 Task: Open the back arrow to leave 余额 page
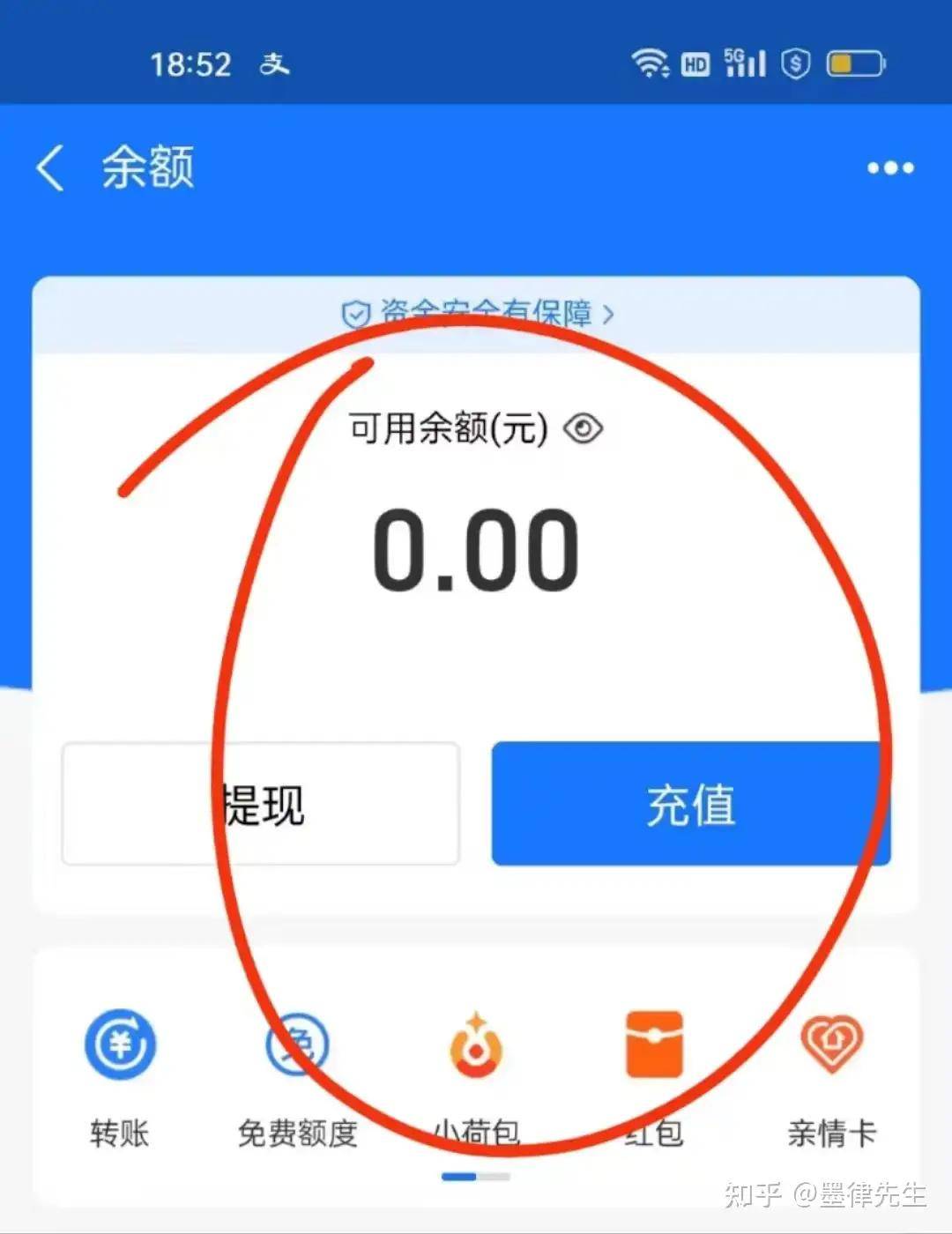pos(48,167)
